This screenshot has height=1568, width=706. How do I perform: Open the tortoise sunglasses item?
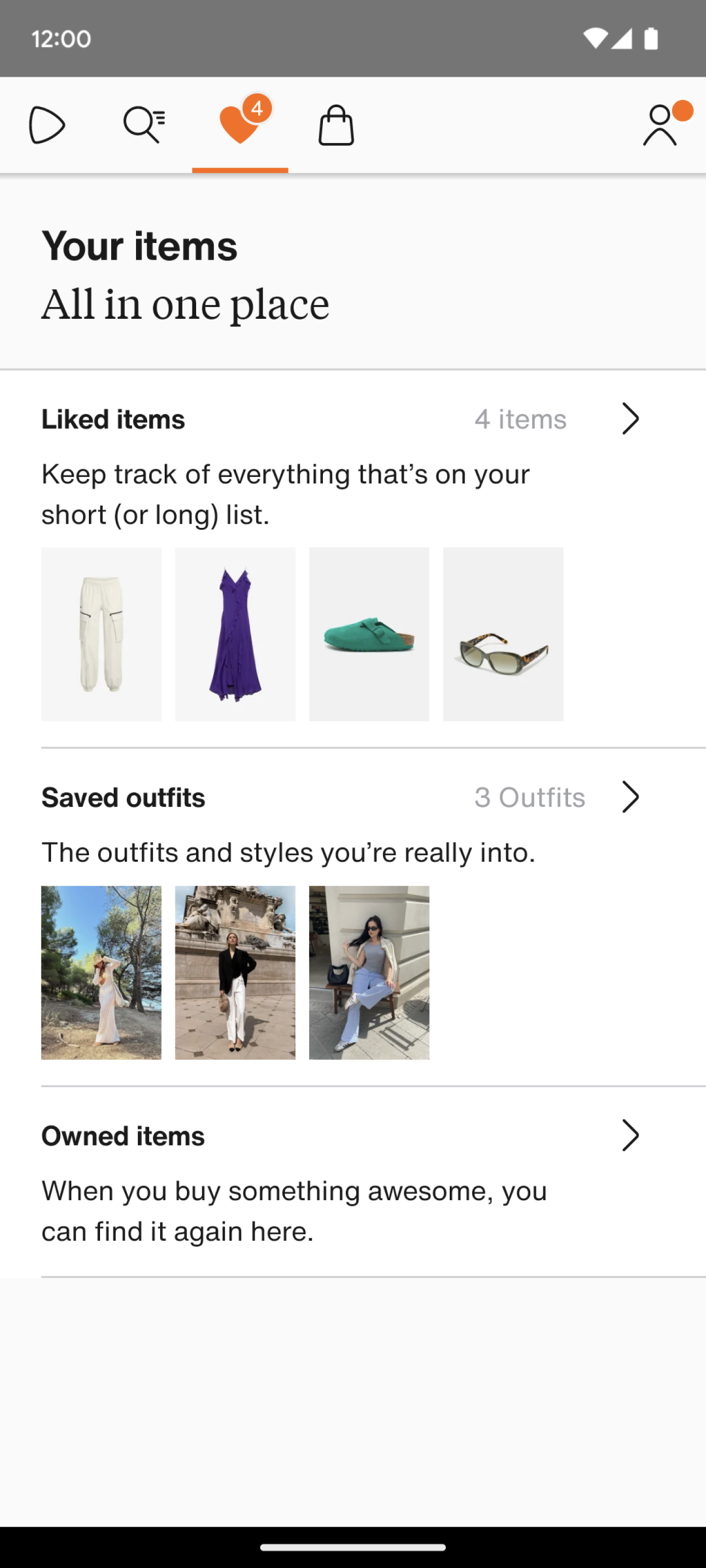tap(503, 634)
